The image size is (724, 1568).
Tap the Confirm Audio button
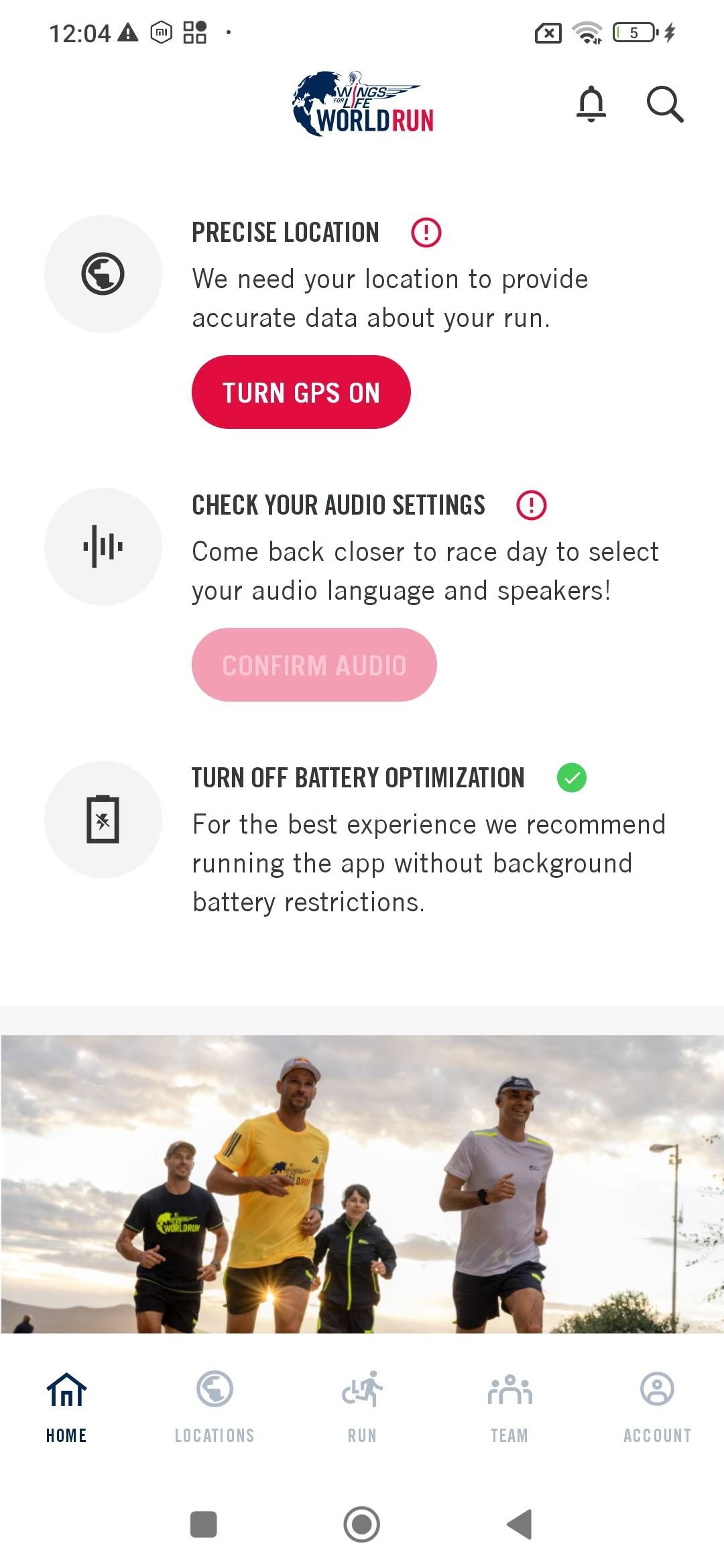314,665
